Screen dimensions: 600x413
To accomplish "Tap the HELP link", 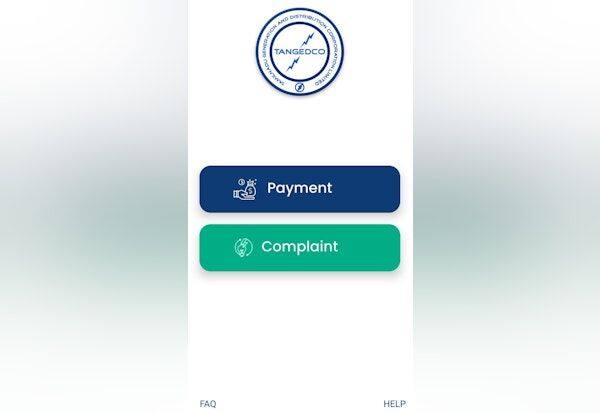I will click(x=394, y=404).
